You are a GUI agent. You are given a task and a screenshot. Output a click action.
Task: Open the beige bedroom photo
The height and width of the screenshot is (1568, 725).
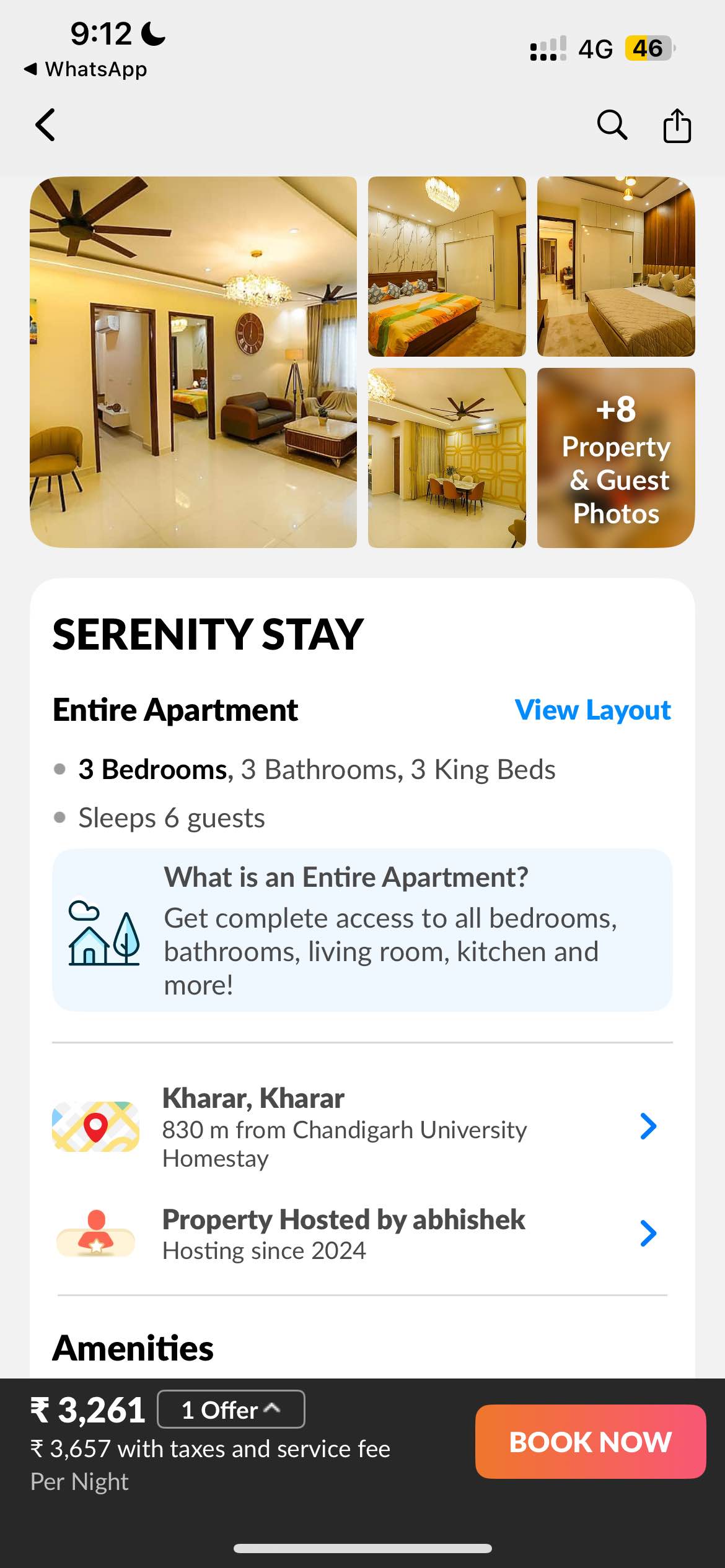(615, 267)
